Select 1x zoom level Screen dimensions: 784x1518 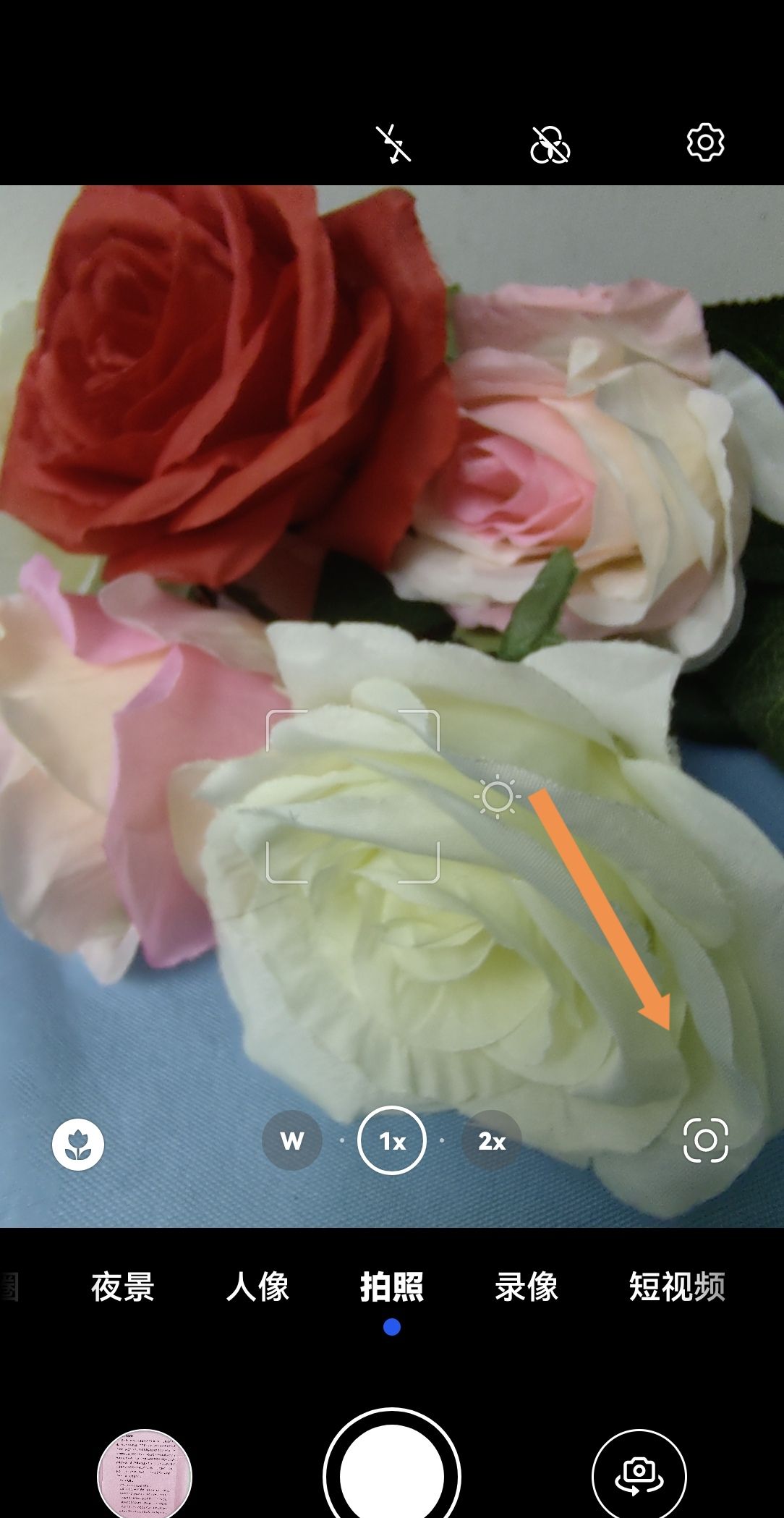392,1141
